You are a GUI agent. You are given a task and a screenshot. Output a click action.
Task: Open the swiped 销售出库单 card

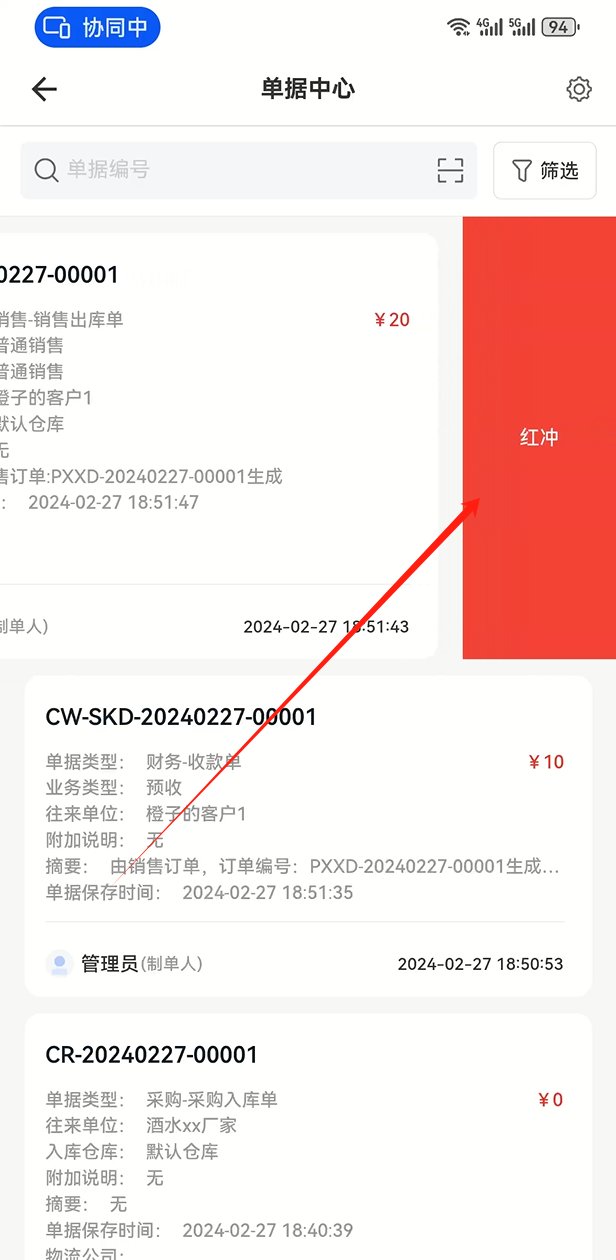(x=219, y=446)
